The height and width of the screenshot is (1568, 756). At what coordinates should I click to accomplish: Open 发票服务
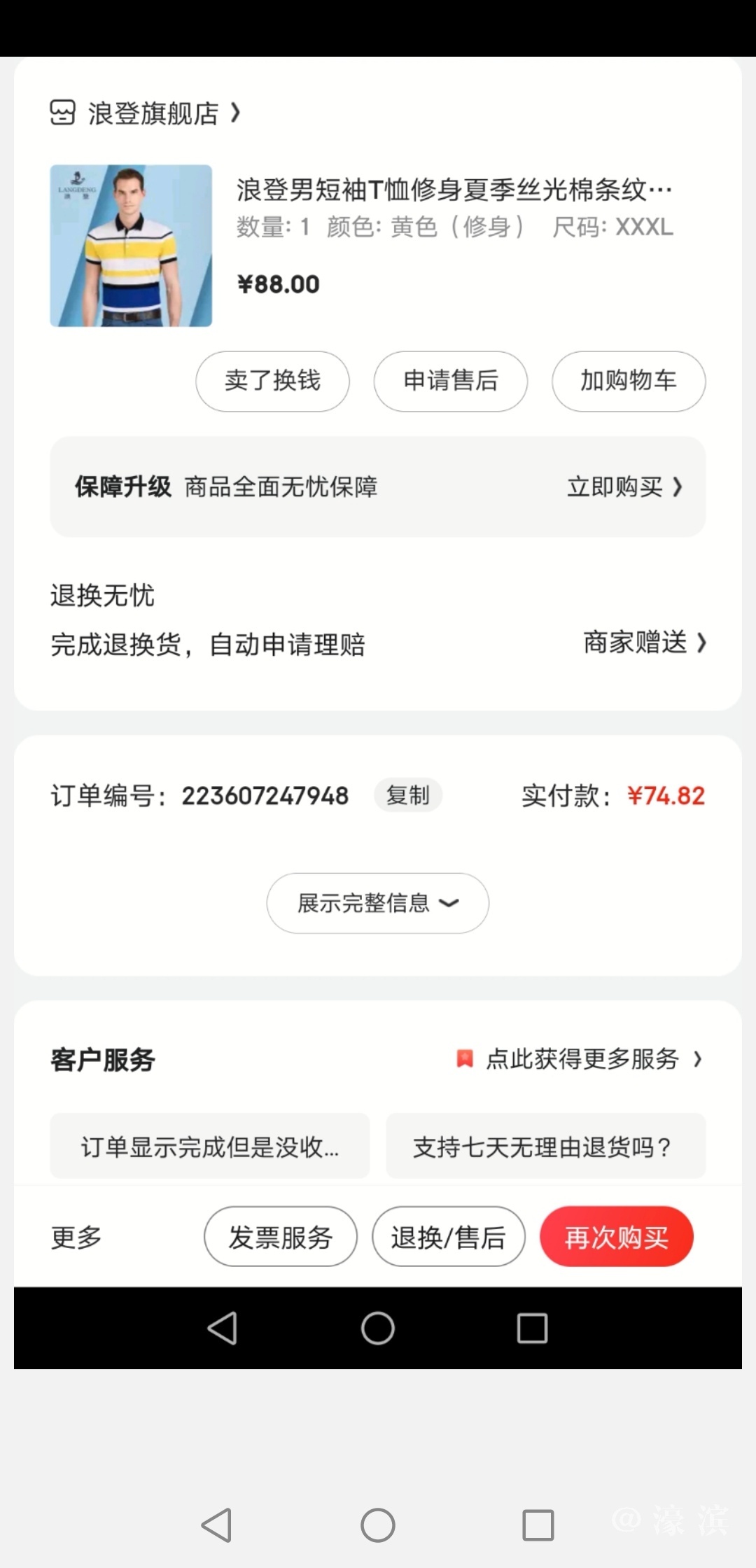(x=281, y=1237)
